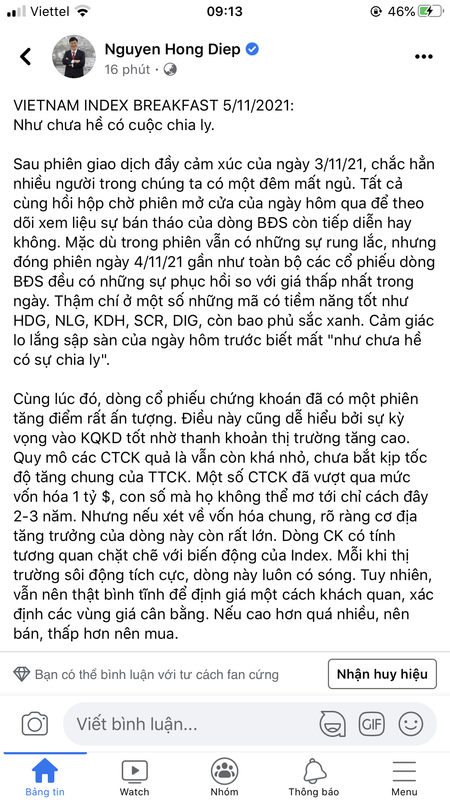
Task: Open the emoji smiley picker
Action: click(411, 724)
